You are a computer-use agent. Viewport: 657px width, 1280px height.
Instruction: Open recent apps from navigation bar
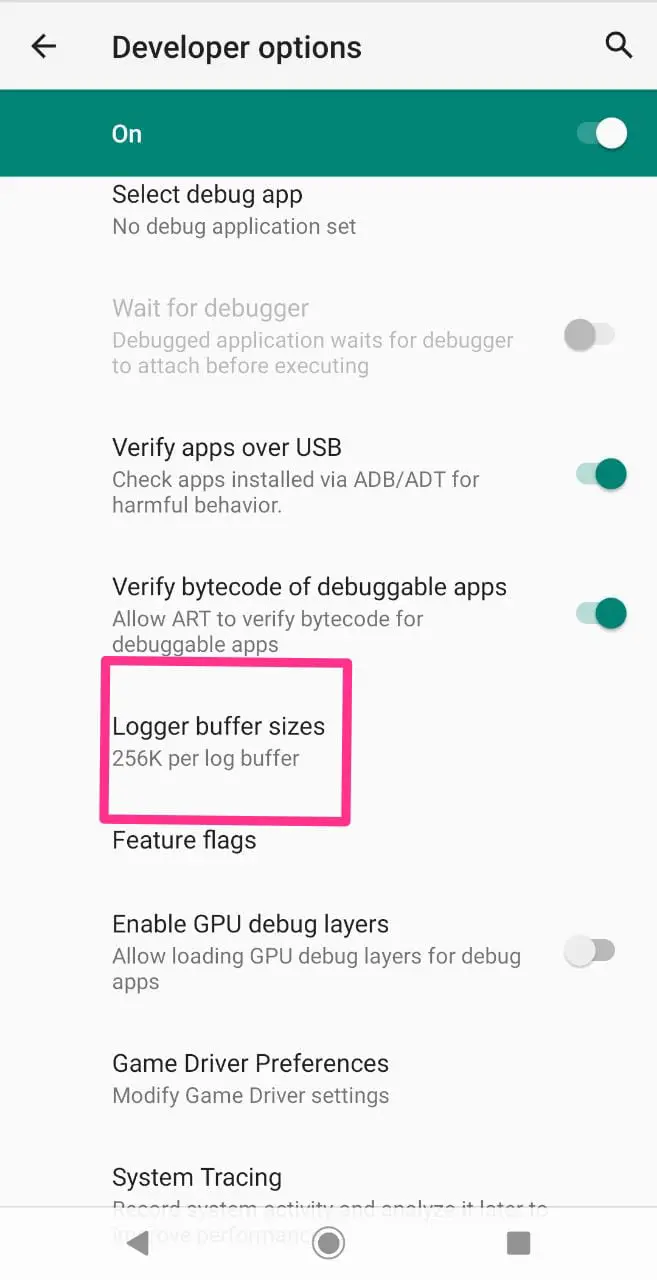518,1243
